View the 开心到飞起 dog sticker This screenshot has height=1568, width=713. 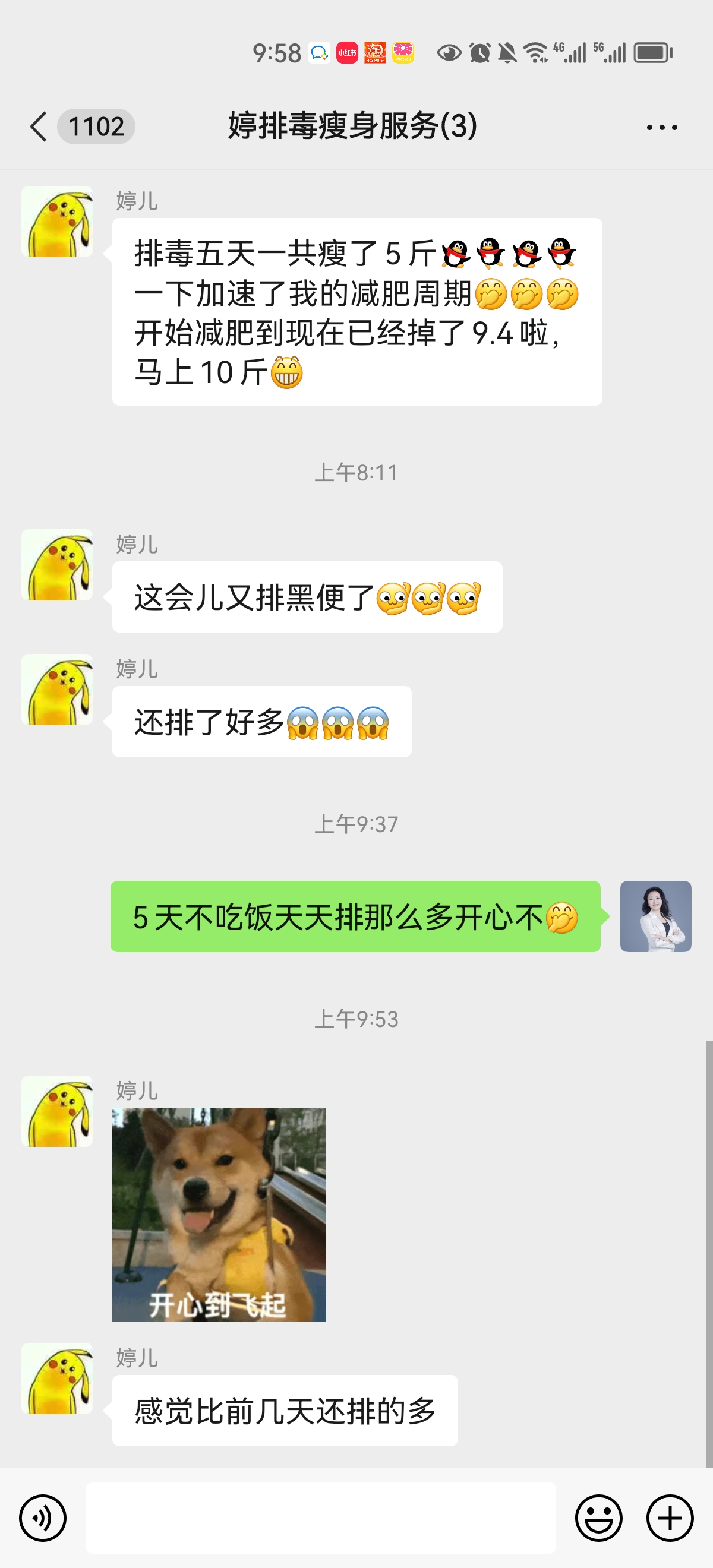click(x=219, y=1215)
